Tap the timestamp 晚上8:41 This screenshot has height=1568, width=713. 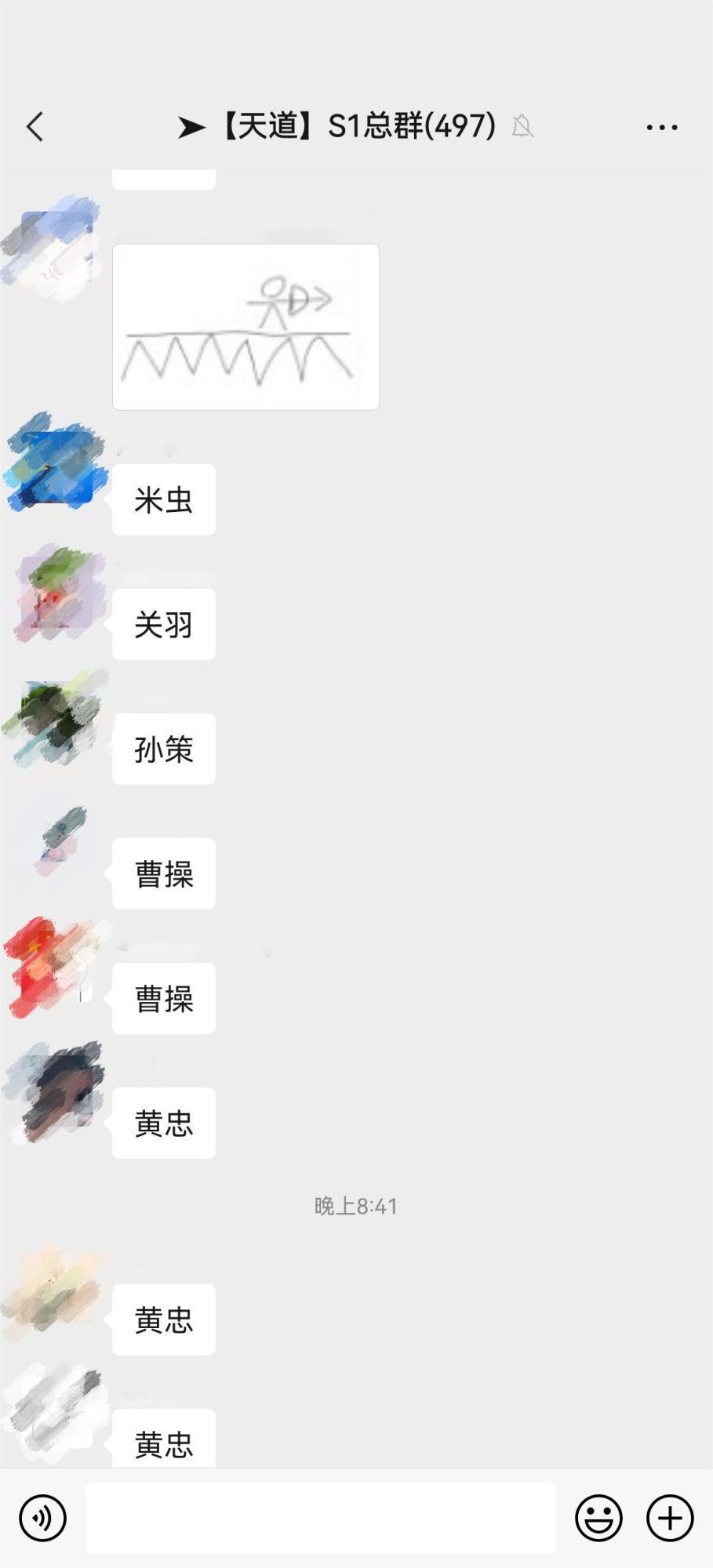[x=356, y=1207]
